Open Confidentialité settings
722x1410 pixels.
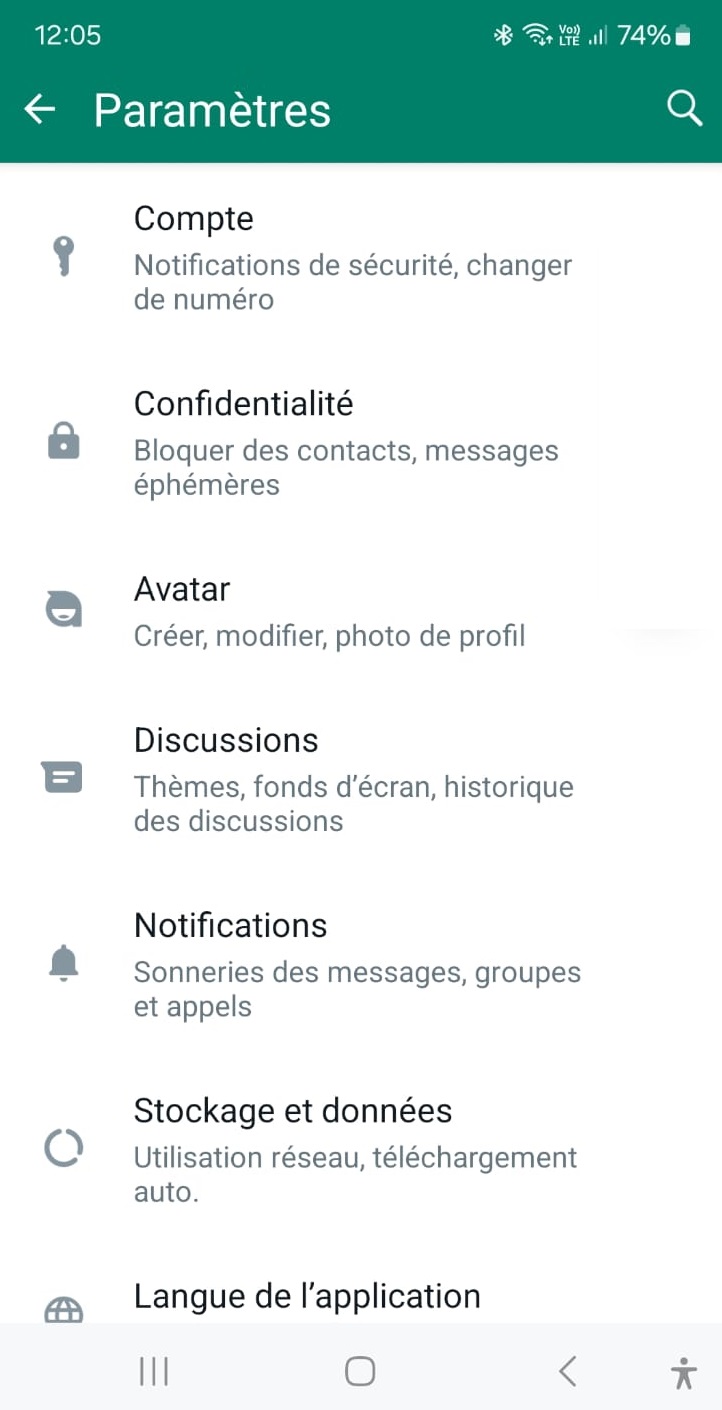click(x=361, y=443)
